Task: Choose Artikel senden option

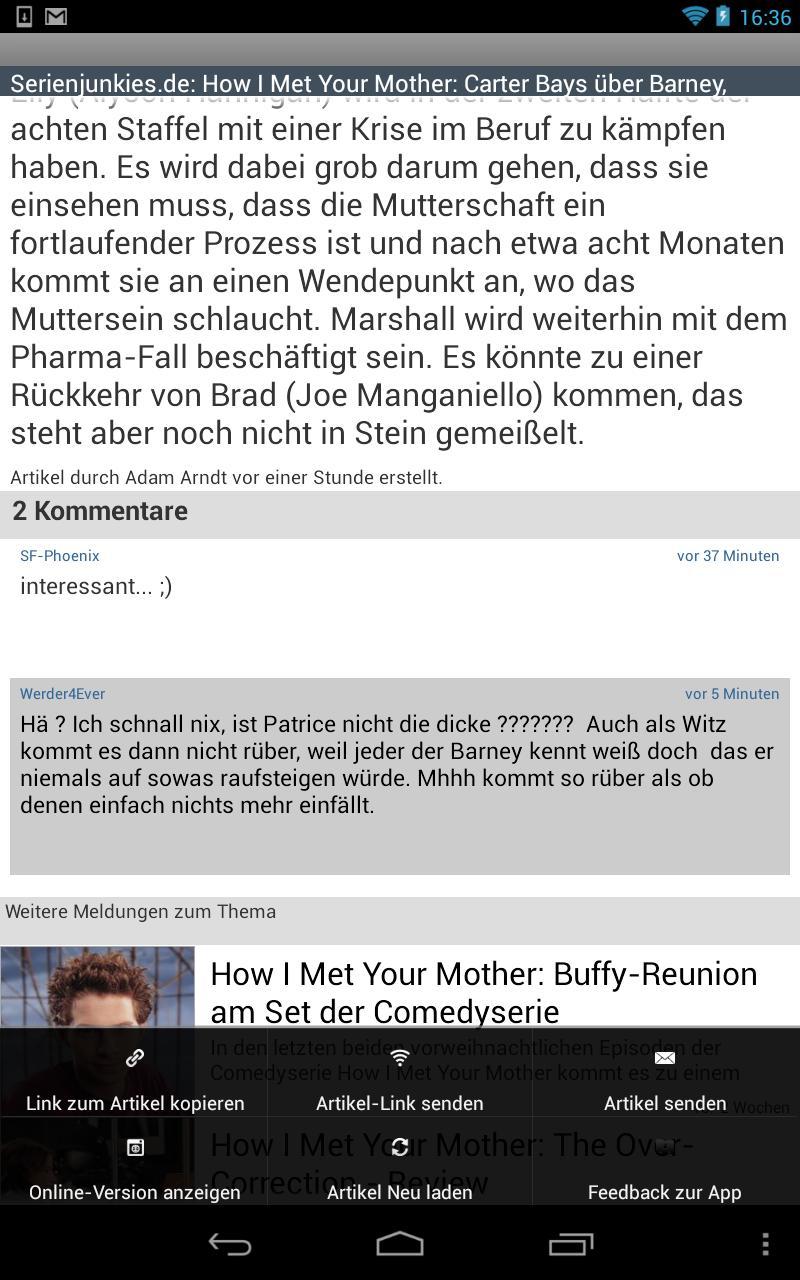Action: point(665,1081)
